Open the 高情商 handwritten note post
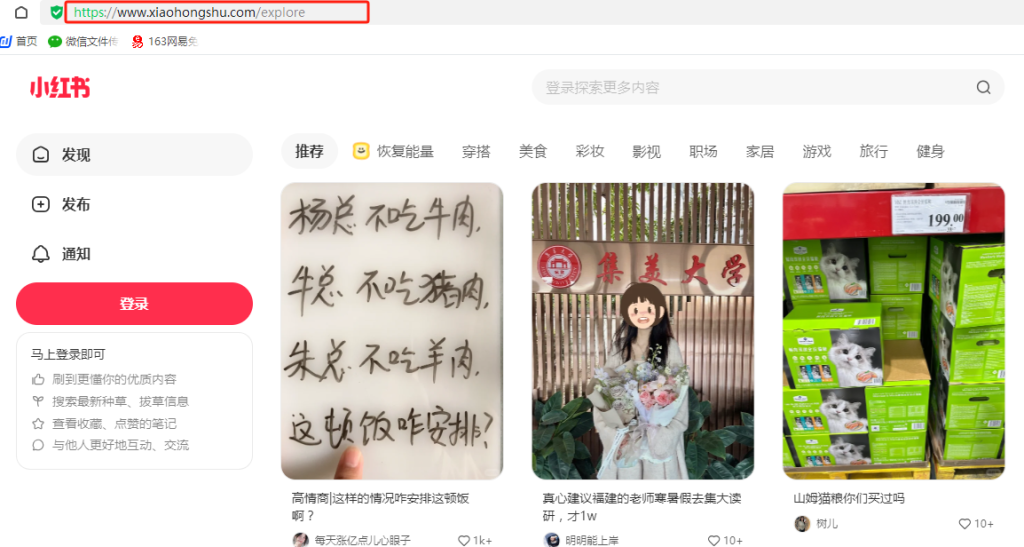Viewport: 1024px width, 547px height. [x=392, y=330]
